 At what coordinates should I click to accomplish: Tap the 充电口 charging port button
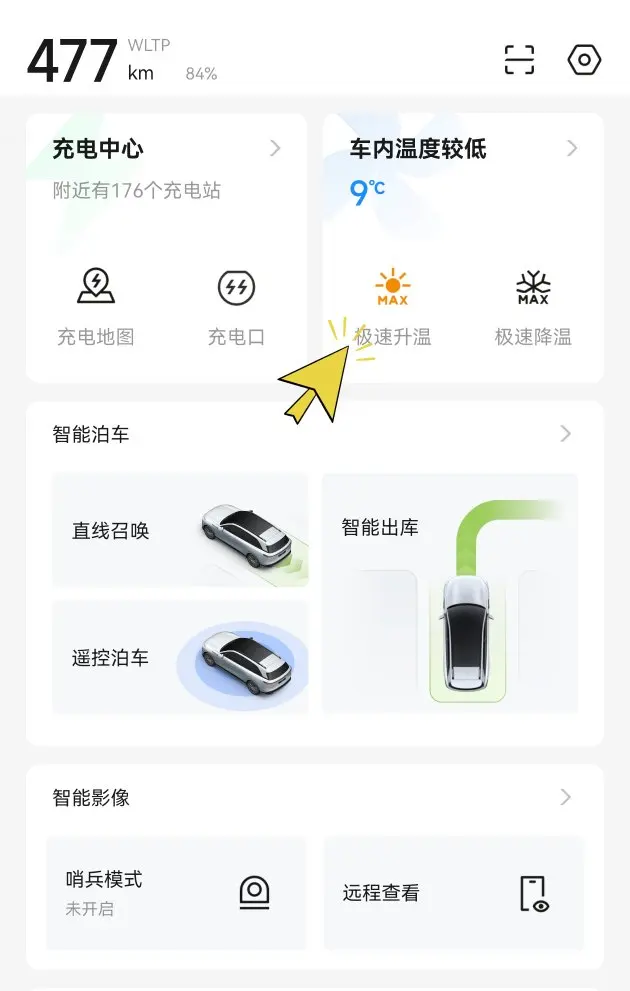tap(236, 308)
